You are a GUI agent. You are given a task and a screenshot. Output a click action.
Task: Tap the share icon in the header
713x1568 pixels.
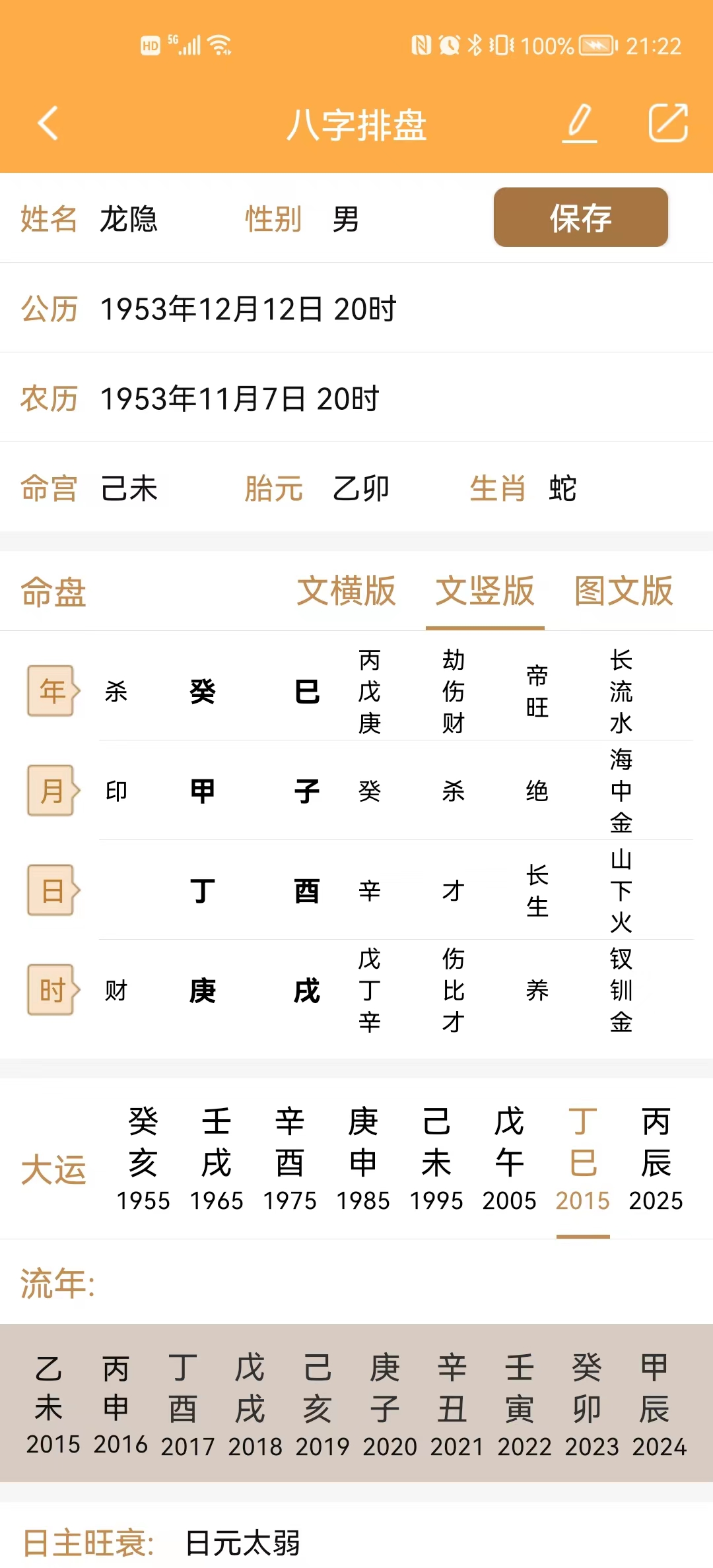click(668, 123)
